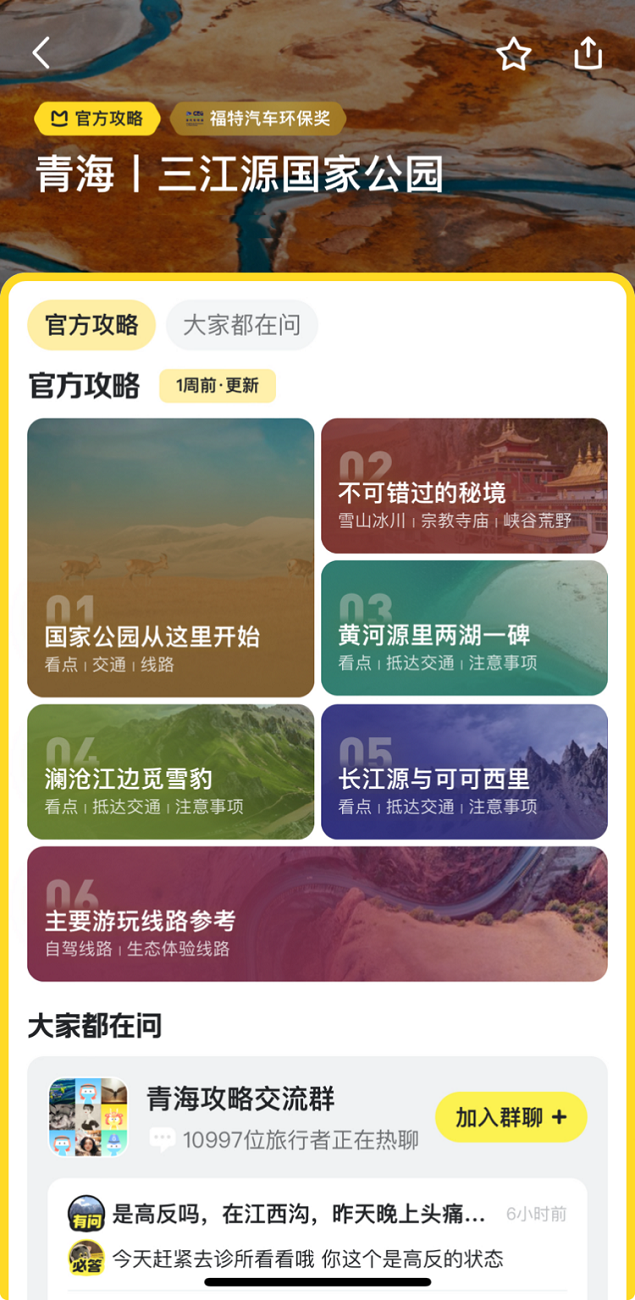This screenshot has height=1300, width=635.
Task: Select the 官方攻略 tab
Action: pyautogui.click(x=92, y=325)
